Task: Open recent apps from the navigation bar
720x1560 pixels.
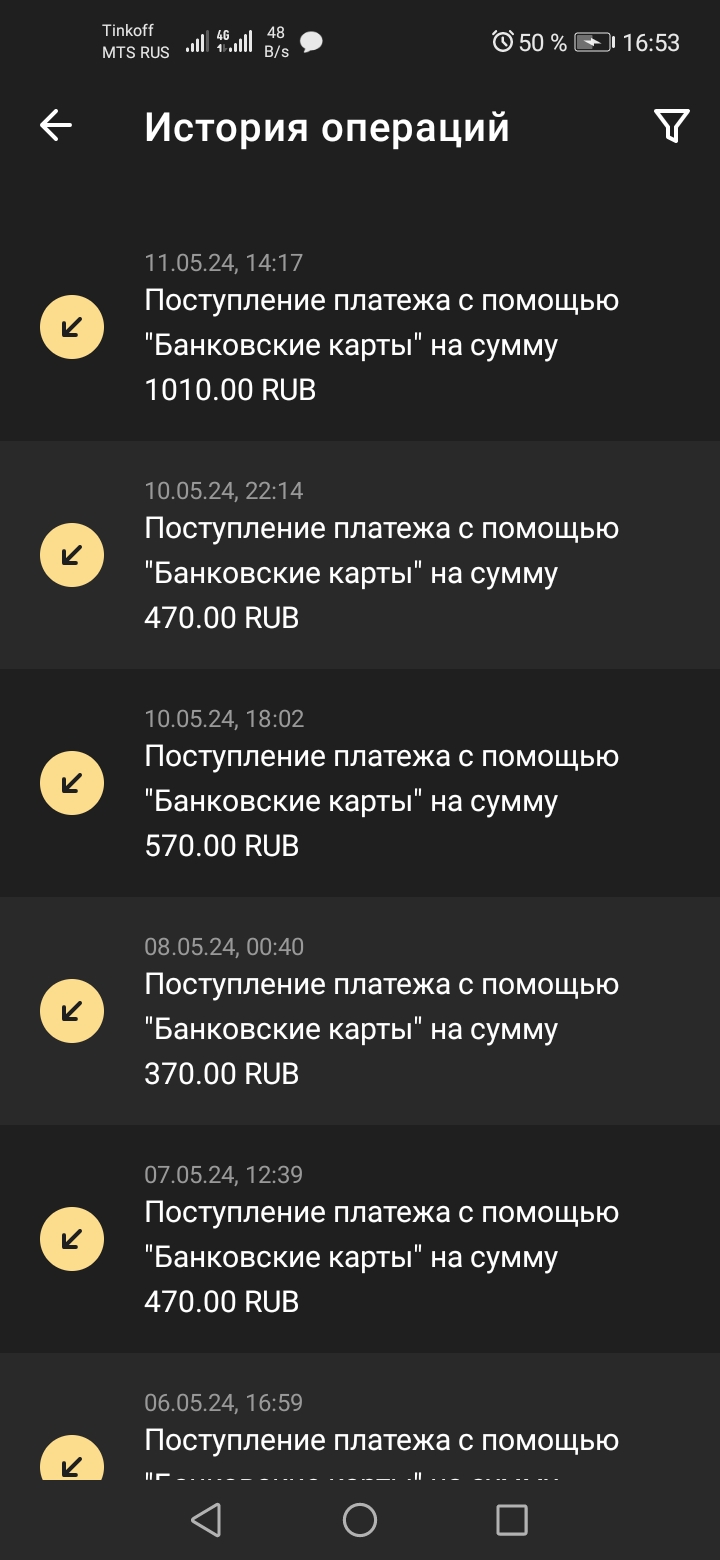Action: coord(512,1520)
